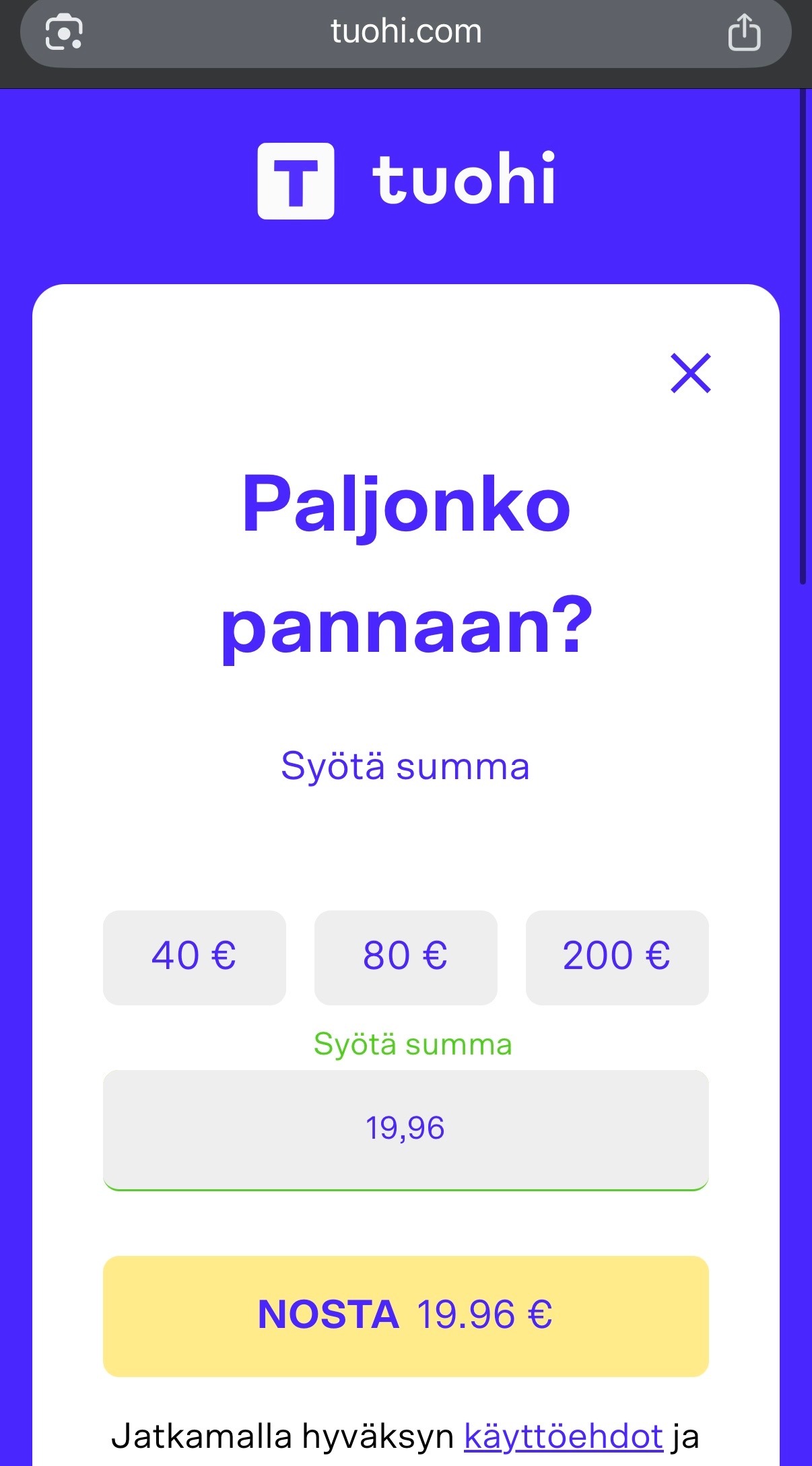Click the Syötä summa subtitle text
The image size is (812, 1466).
click(x=405, y=765)
